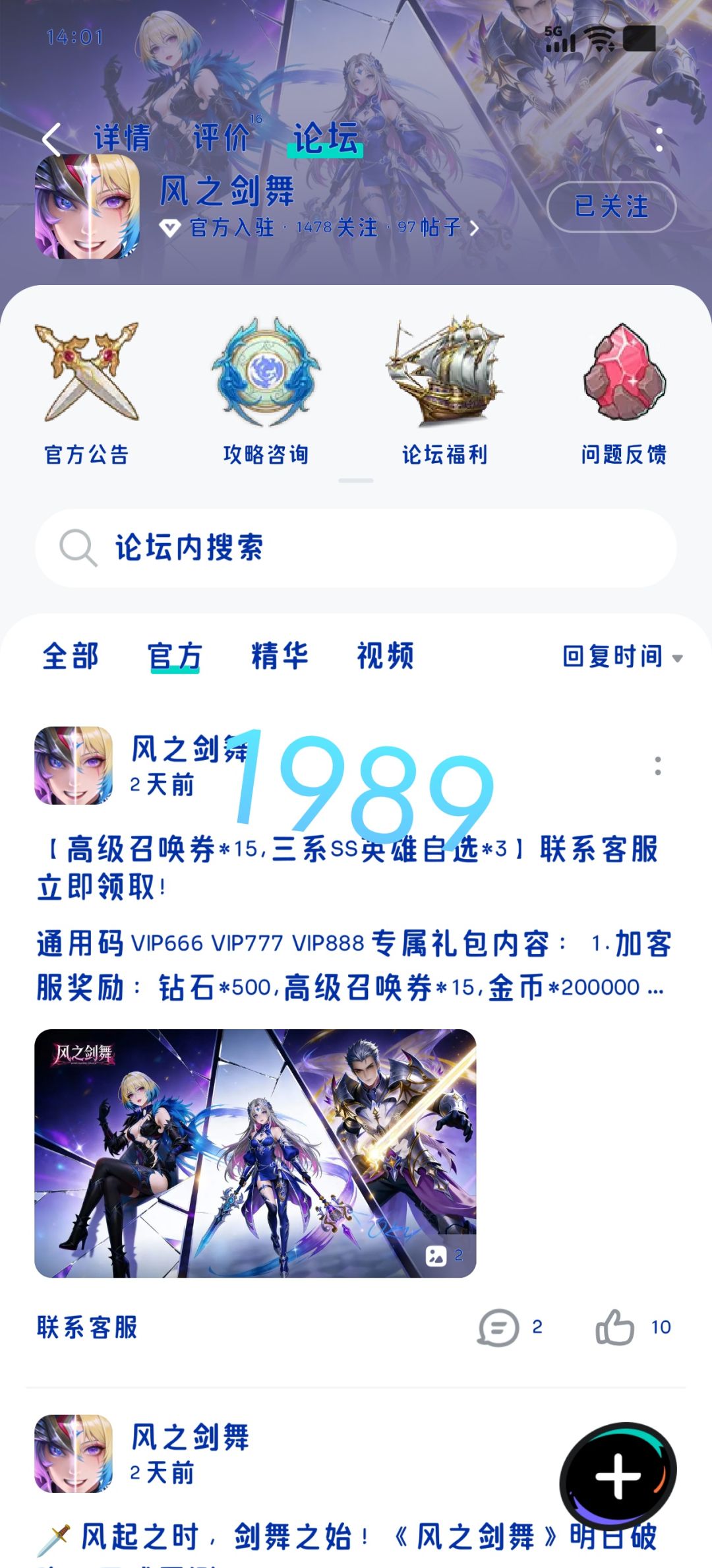Screen dimensions: 712x1568
Task: Open more options on the first post
Action: tap(657, 766)
